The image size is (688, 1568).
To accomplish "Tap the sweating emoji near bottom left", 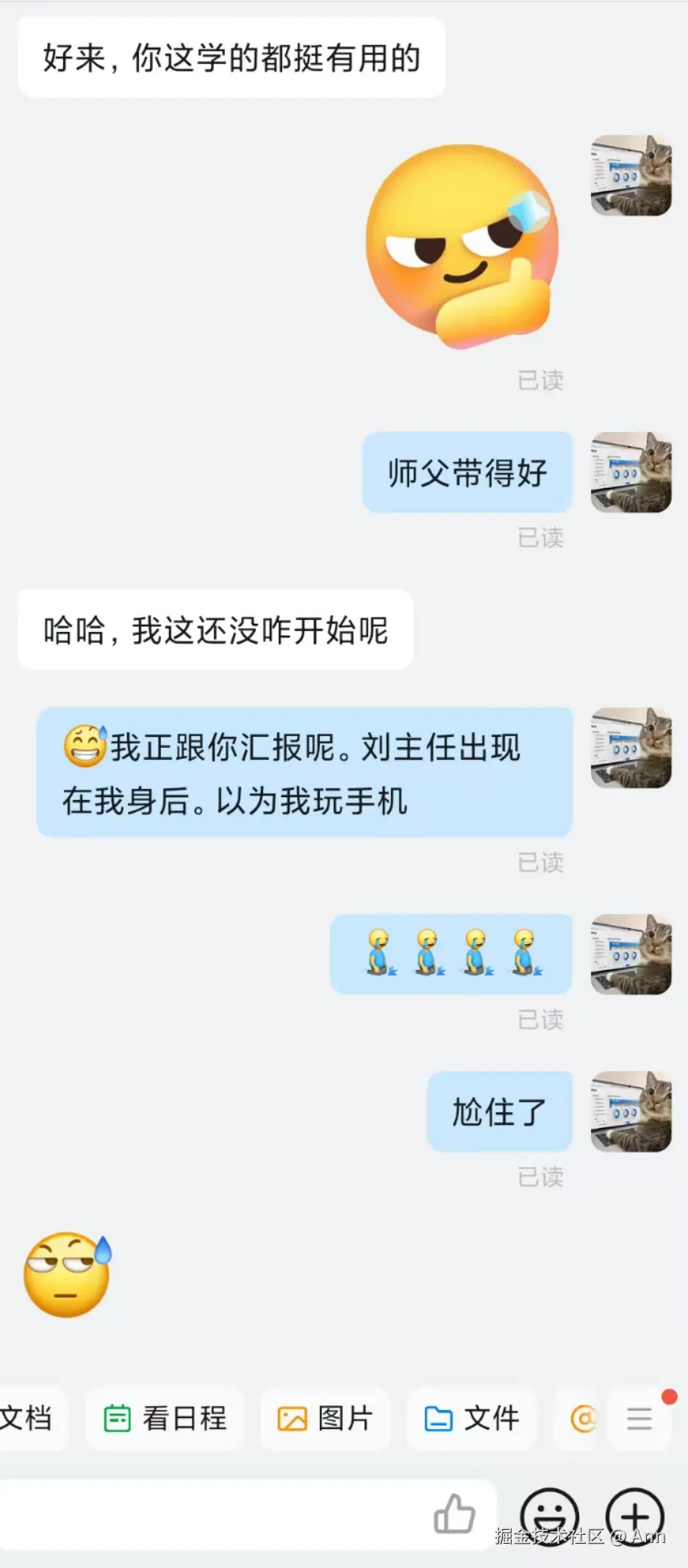I will (x=66, y=1275).
